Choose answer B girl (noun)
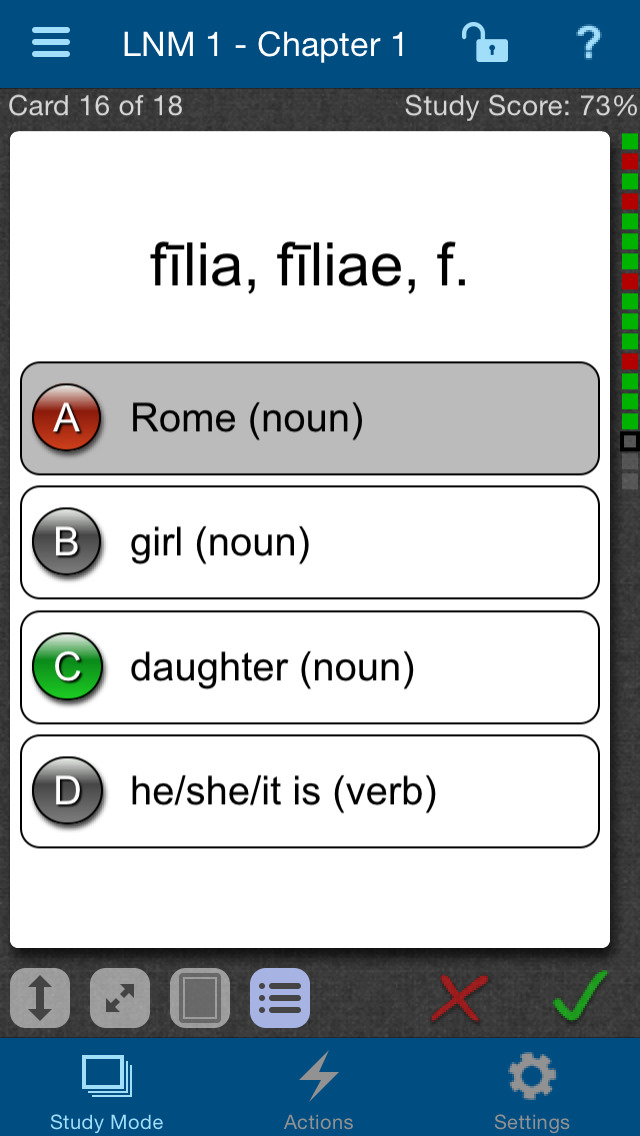 point(309,542)
